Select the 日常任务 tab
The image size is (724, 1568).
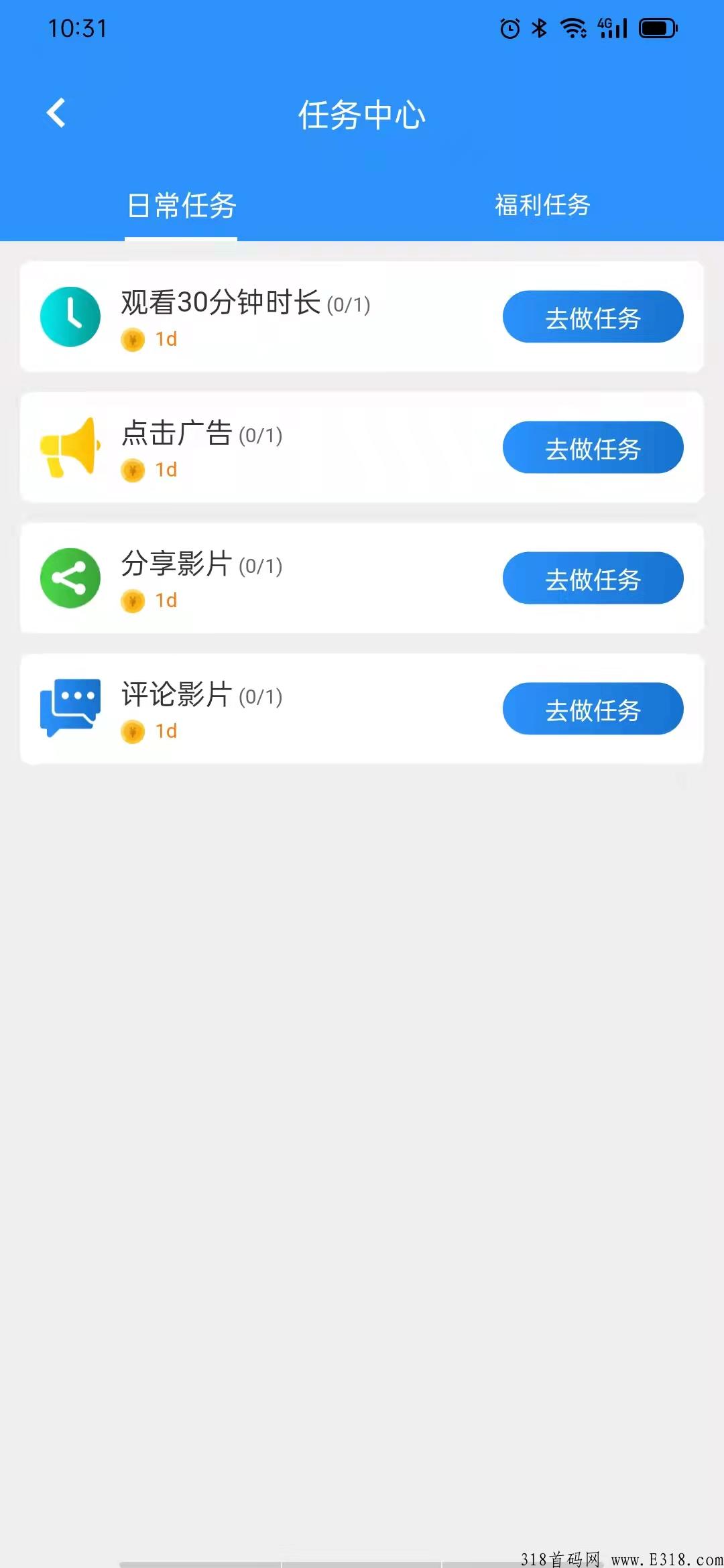pyautogui.click(x=181, y=205)
